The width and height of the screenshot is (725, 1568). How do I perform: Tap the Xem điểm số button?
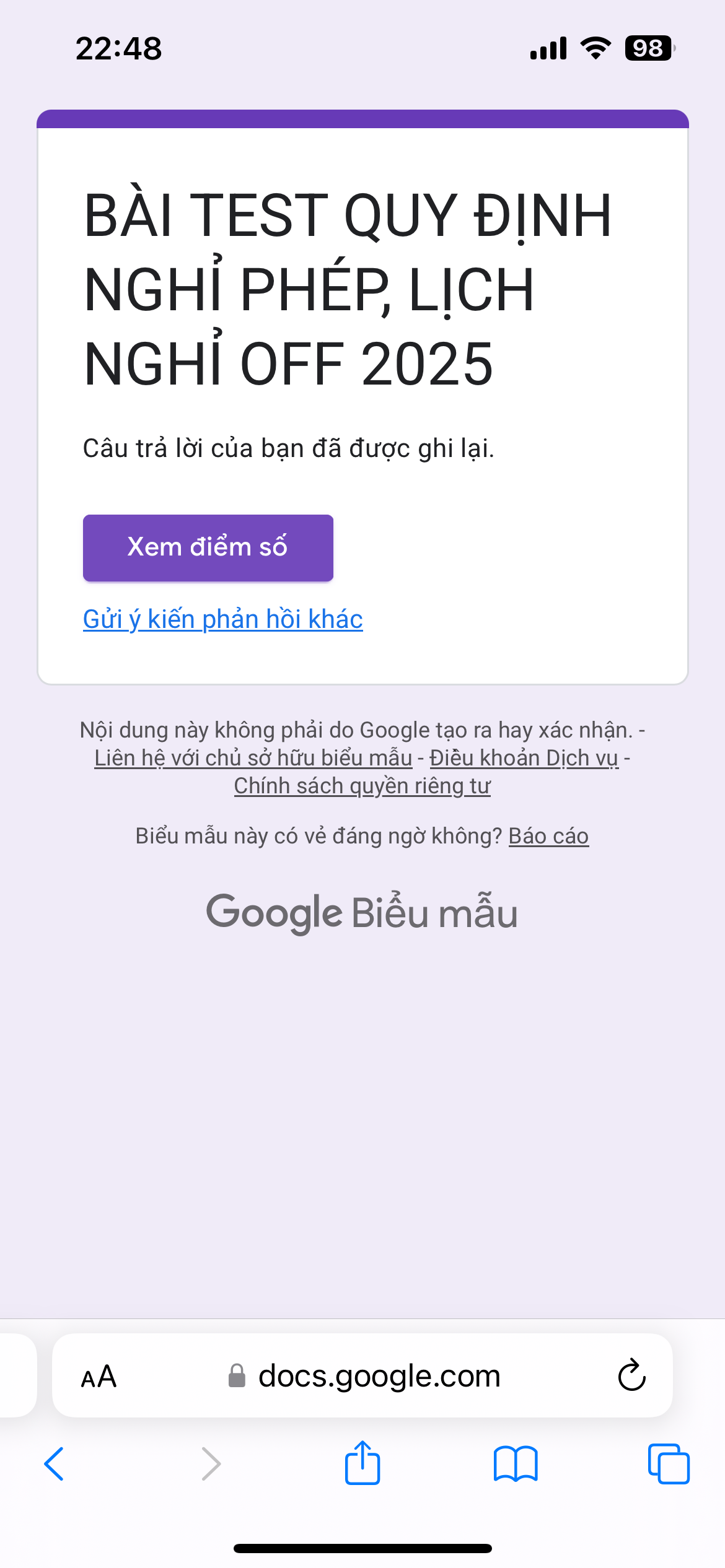(208, 548)
